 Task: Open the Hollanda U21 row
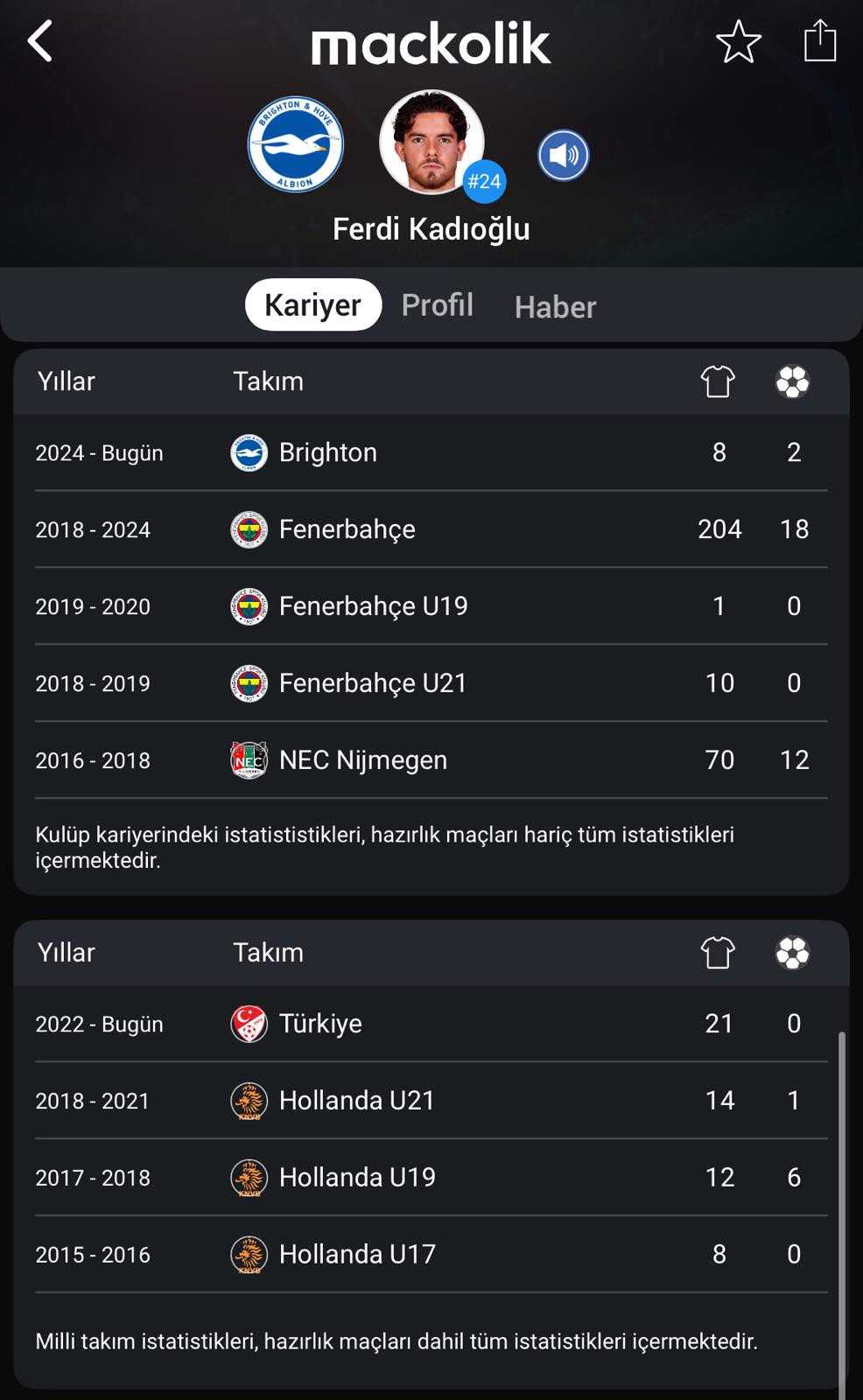pos(431,1101)
